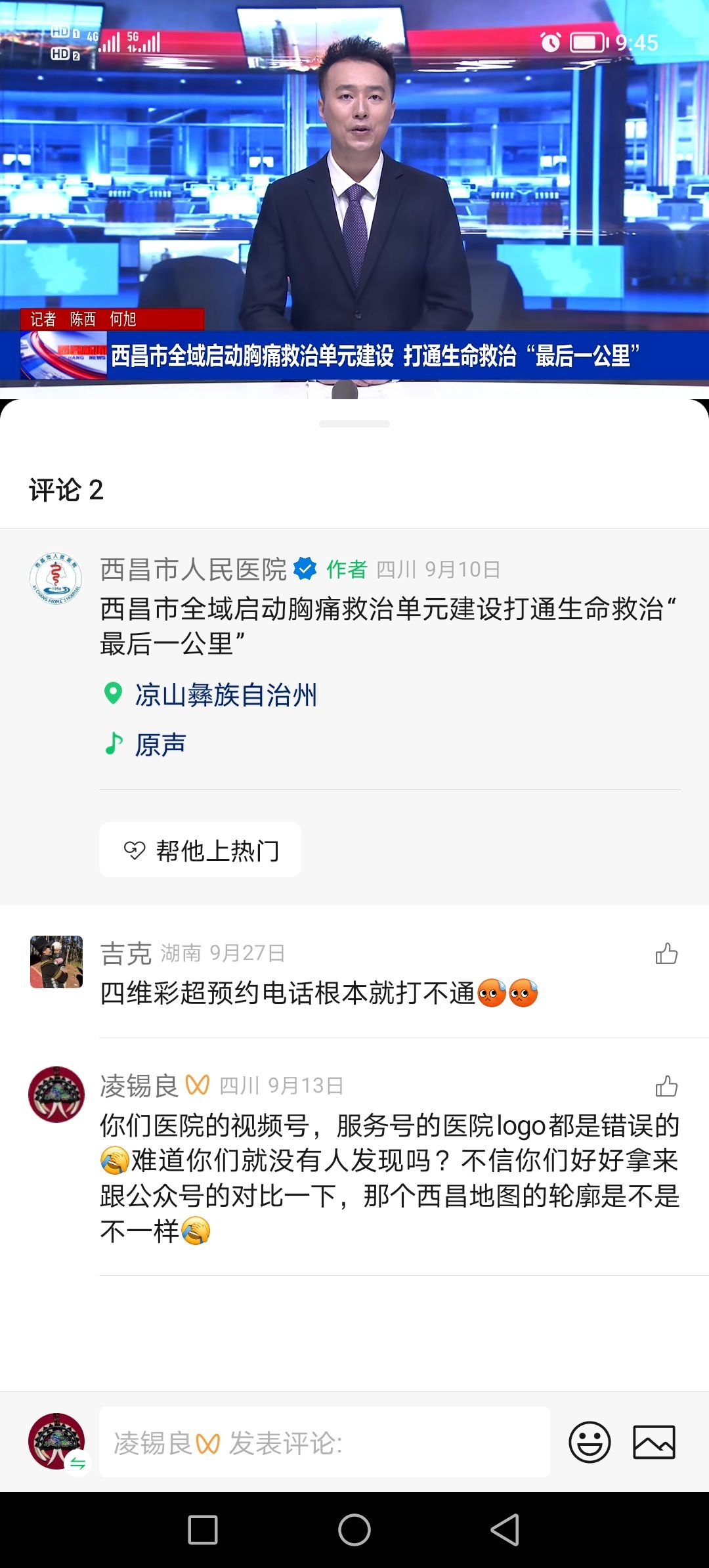Switch commenting account via bottom avatar

click(56, 1442)
